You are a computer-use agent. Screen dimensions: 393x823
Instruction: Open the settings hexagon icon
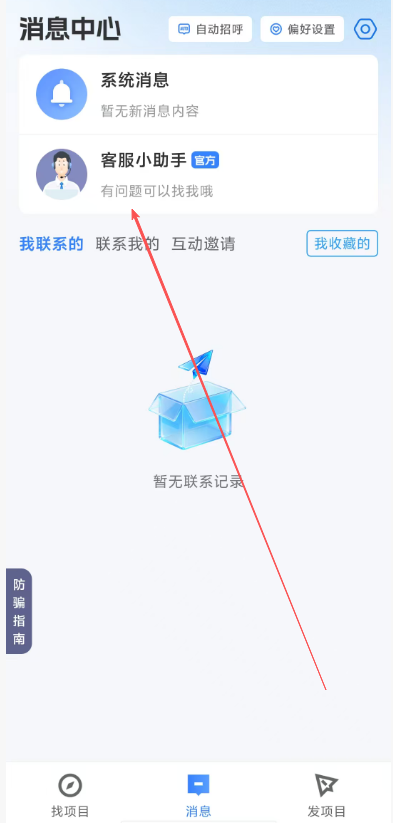coord(365,29)
